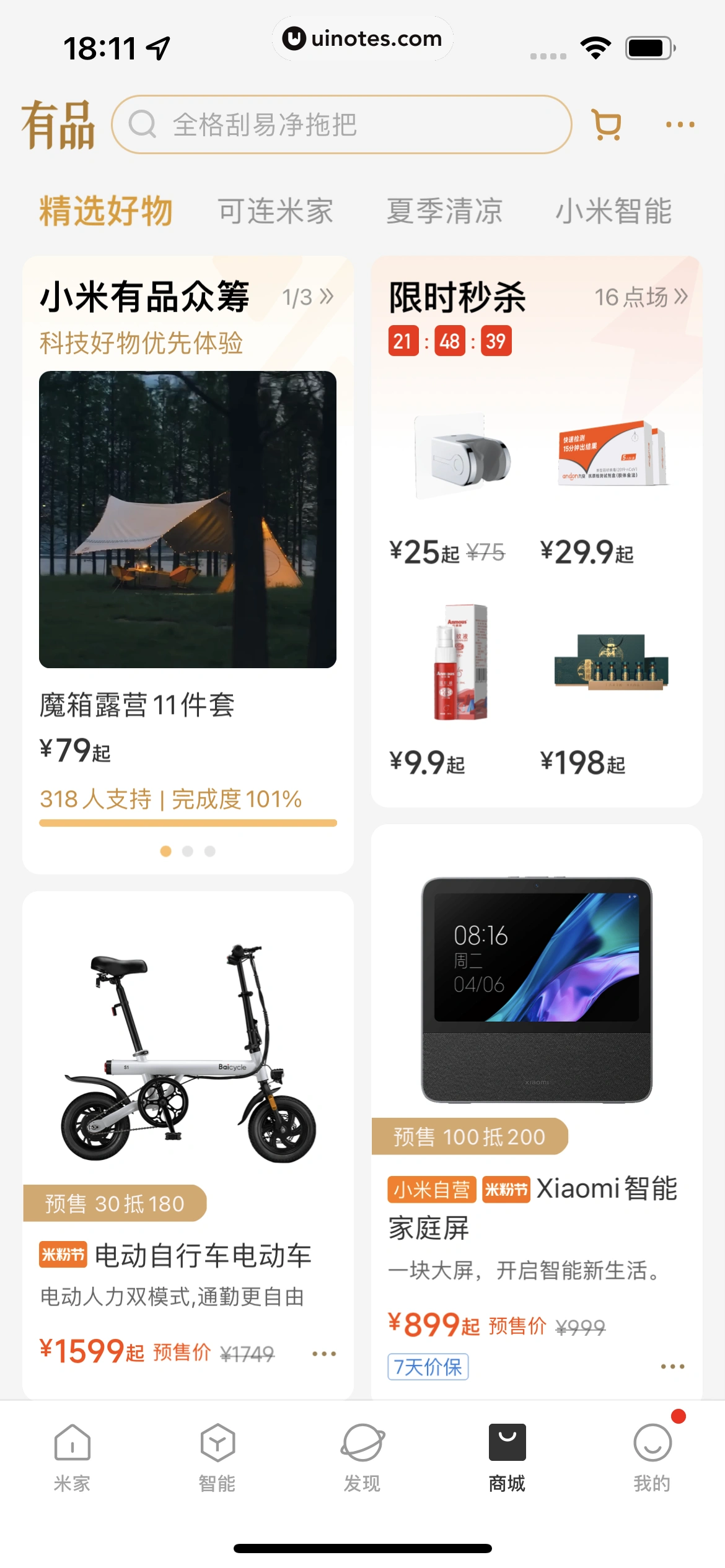Switch to the 夏季清凉 tab
This screenshot has height=1568, width=725.
pyautogui.click(x=444, y=211)
